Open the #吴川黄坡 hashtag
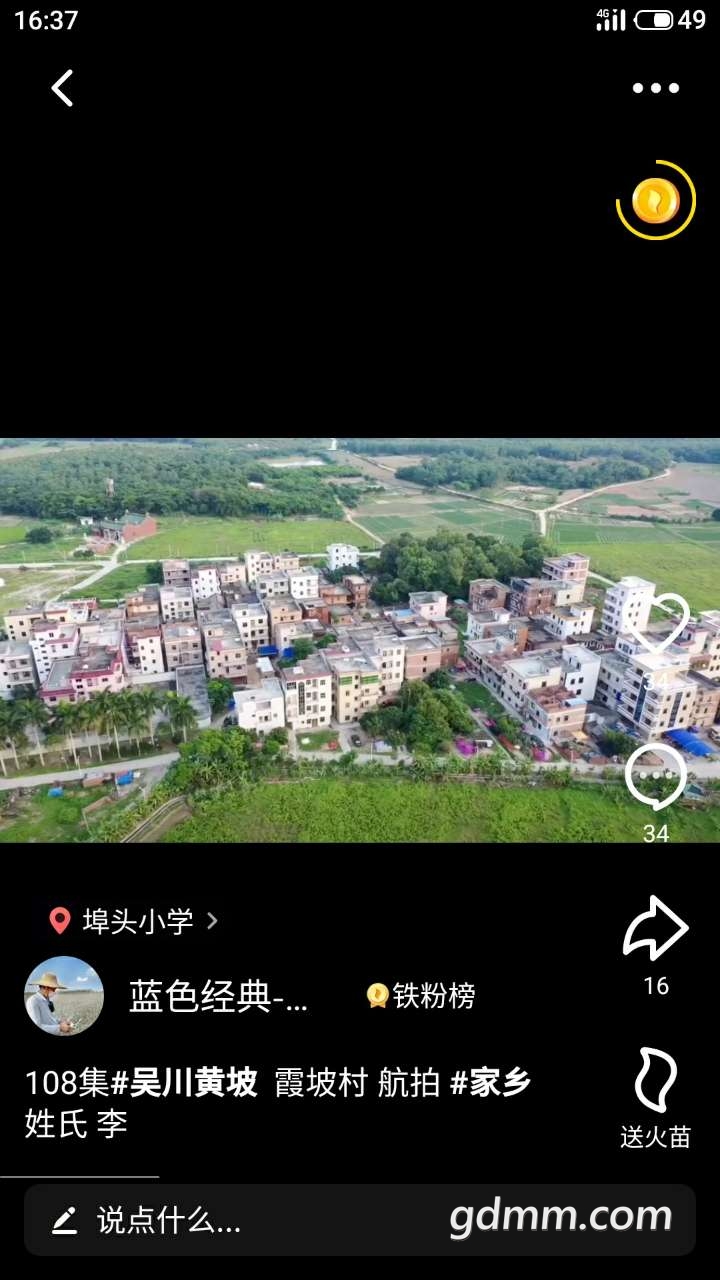 click(x=184, y=1083)
